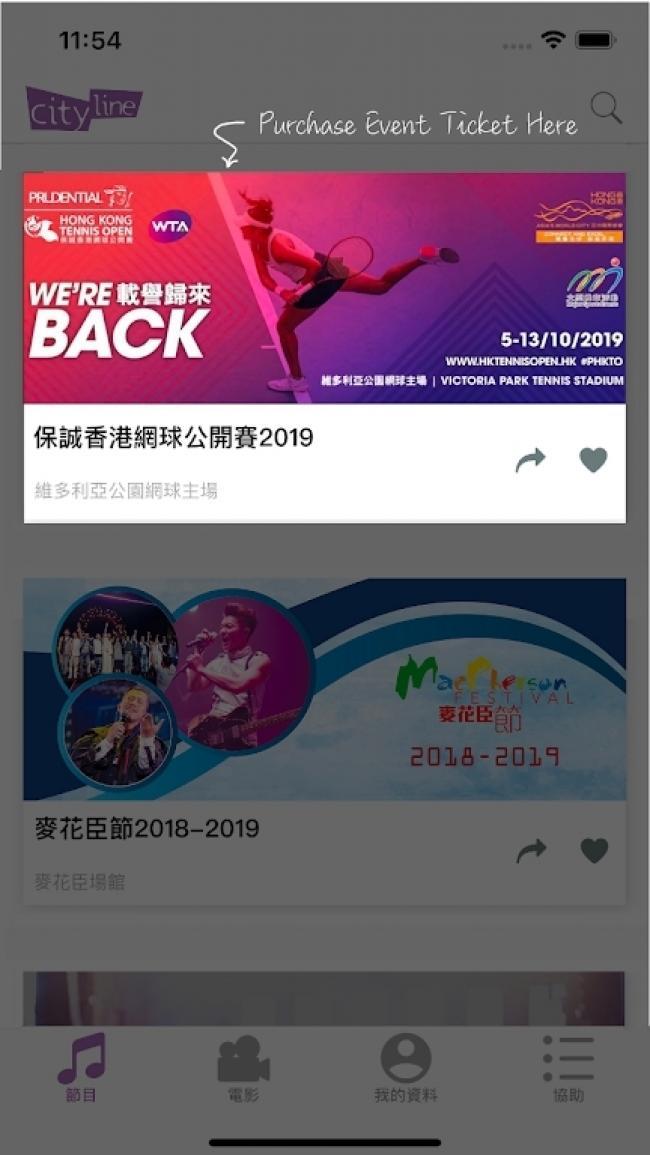This screenshot has height=1155, width=650.
Task: Select the 節目 tab
Action: [81, 1068]
